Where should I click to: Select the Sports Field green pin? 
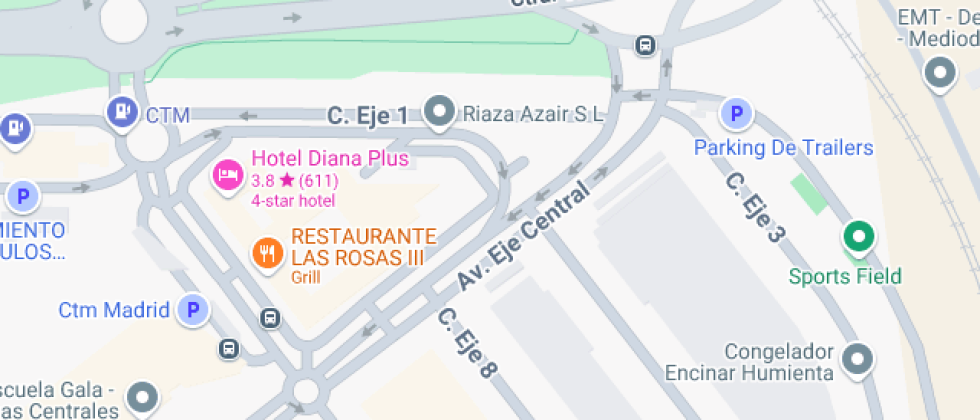(x=859, y=238)
